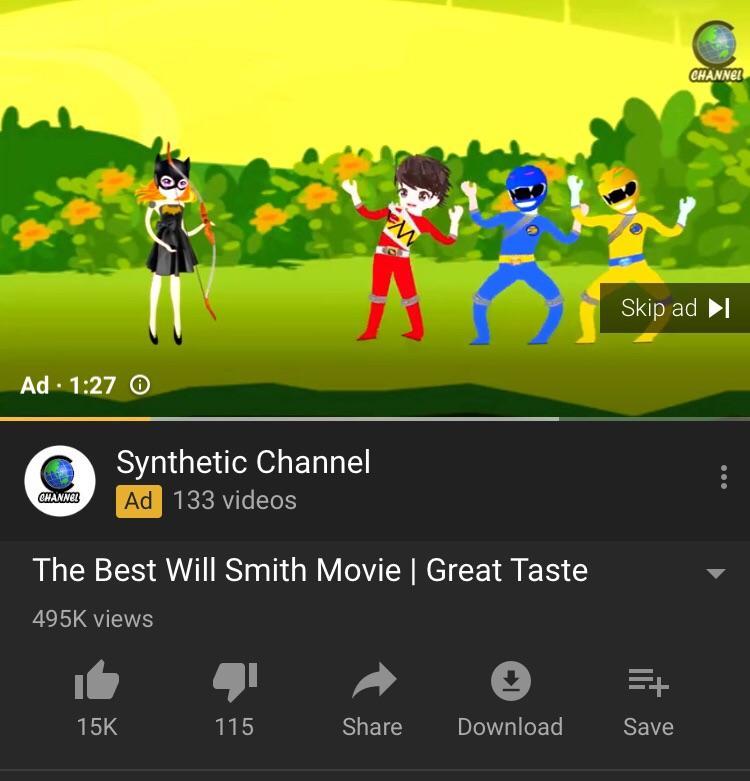Open the Synthetic Channel name link
Screen dimensions: 750x781
pos(243,462)
